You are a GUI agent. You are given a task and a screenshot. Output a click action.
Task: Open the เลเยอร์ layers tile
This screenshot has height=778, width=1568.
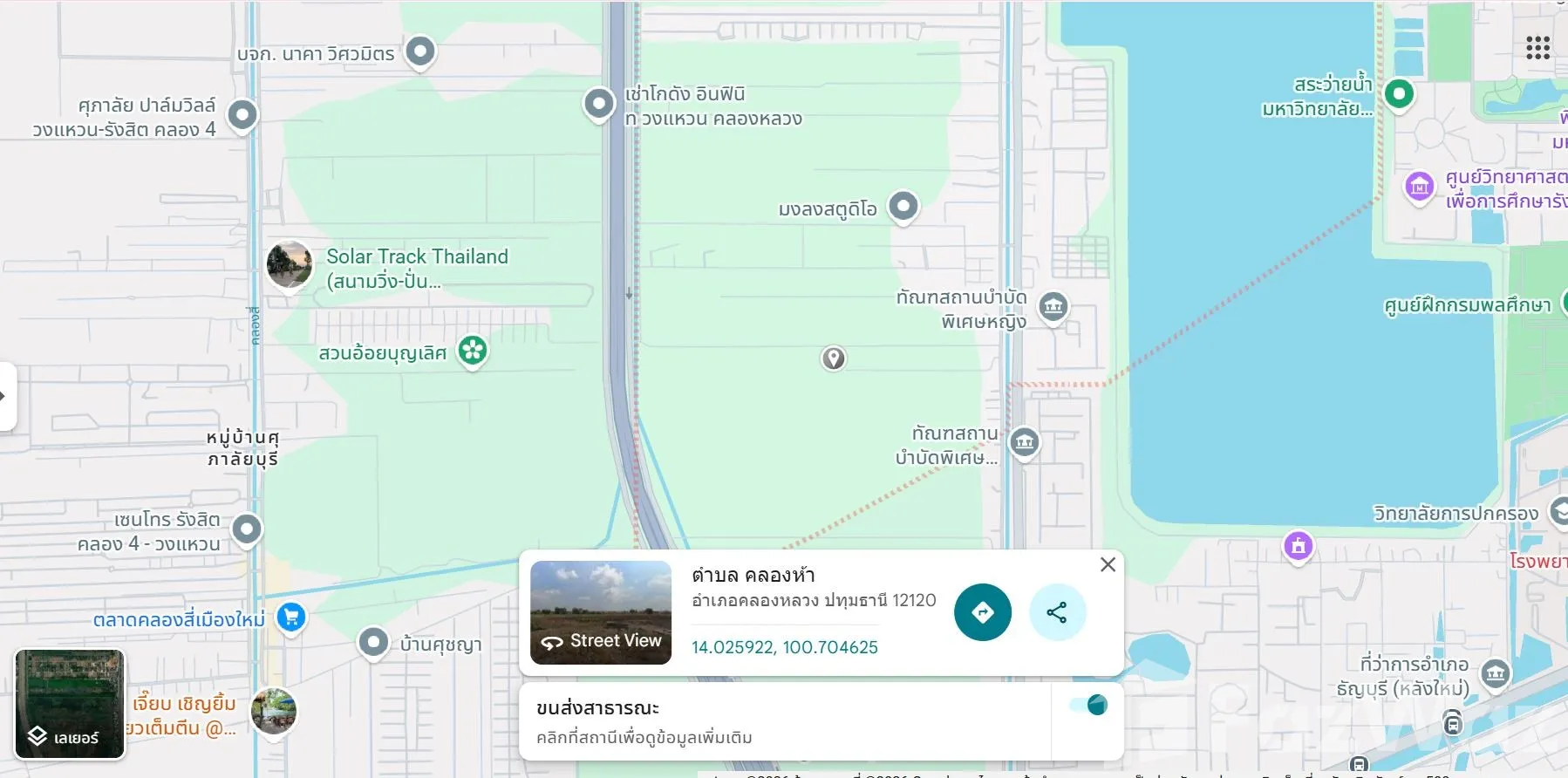[x=70, y=704]
